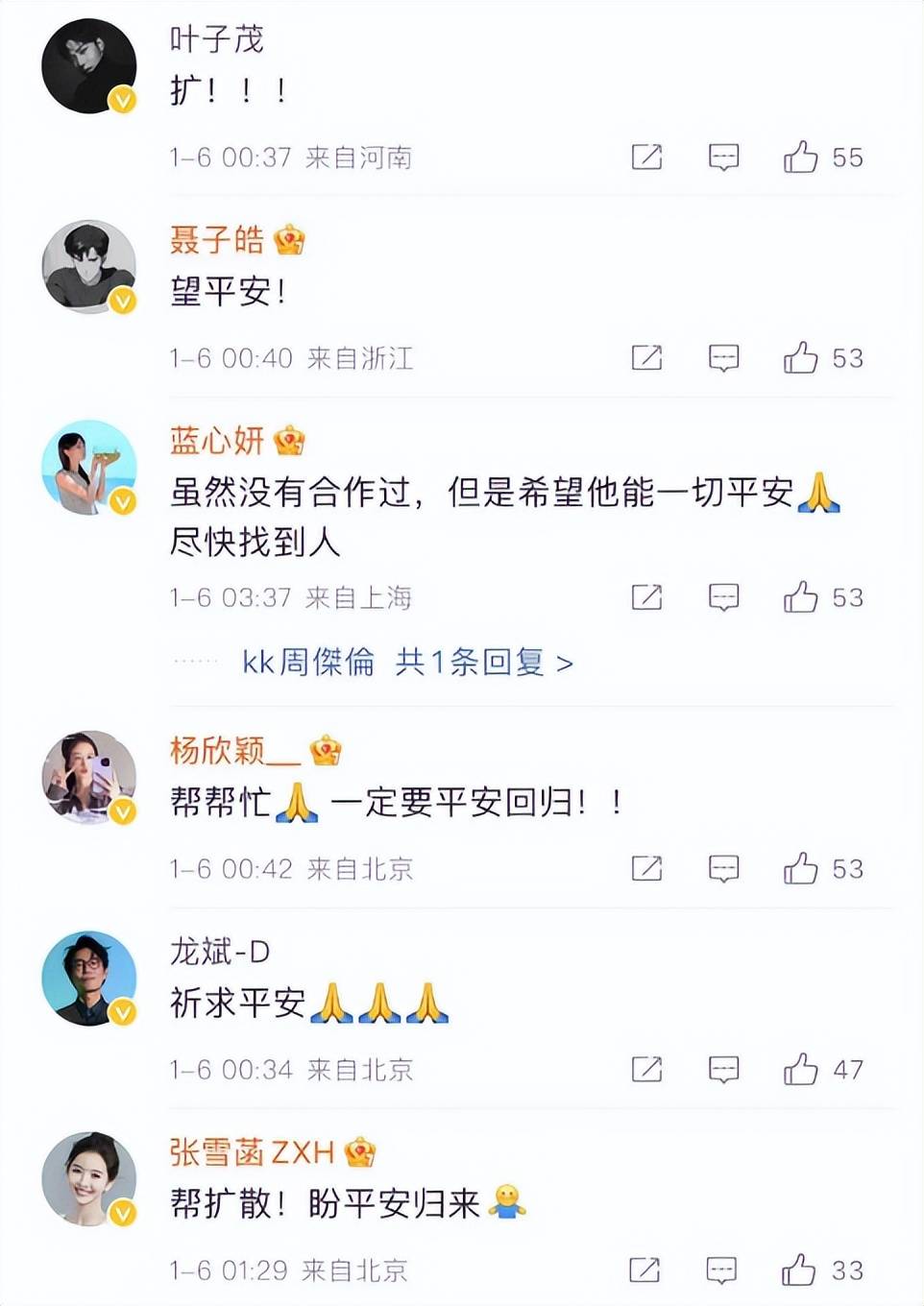
Task: Open kk周傑倫's profile link
Action: (308, 662)
